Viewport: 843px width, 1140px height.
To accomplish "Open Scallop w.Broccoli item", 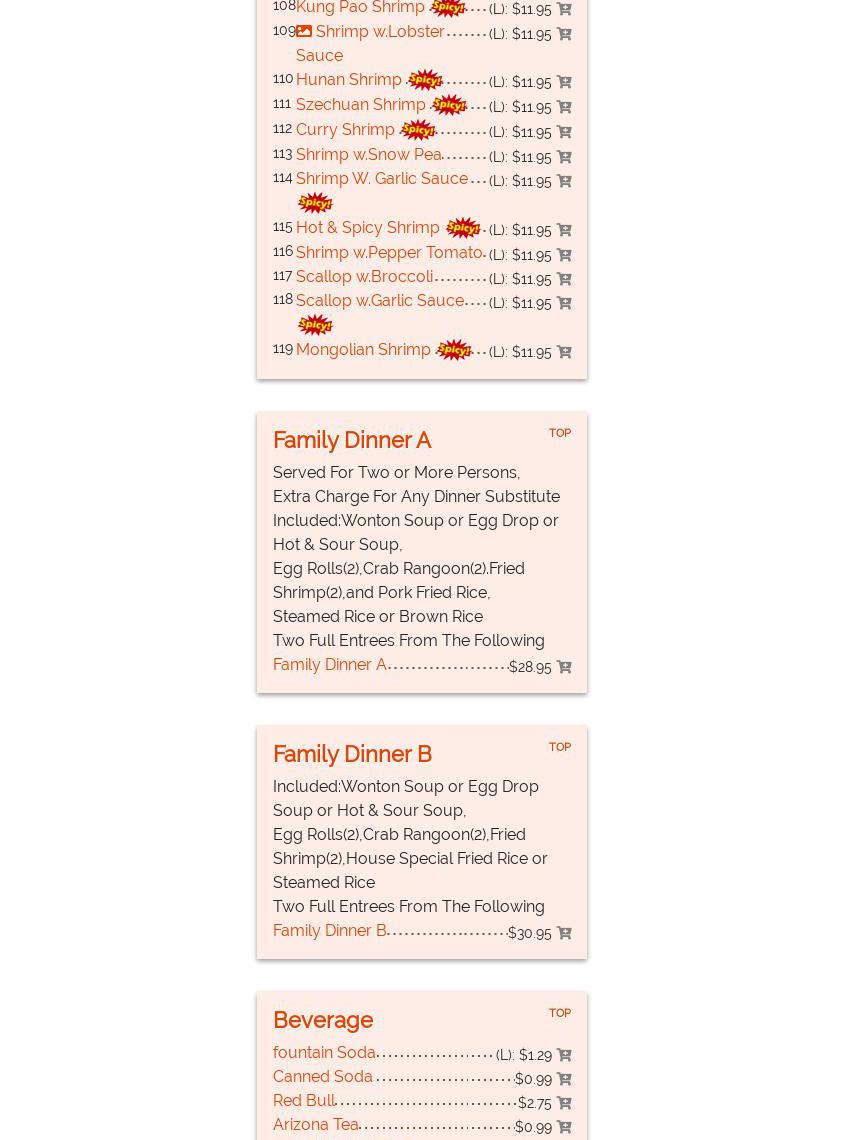I will [364, 277].
